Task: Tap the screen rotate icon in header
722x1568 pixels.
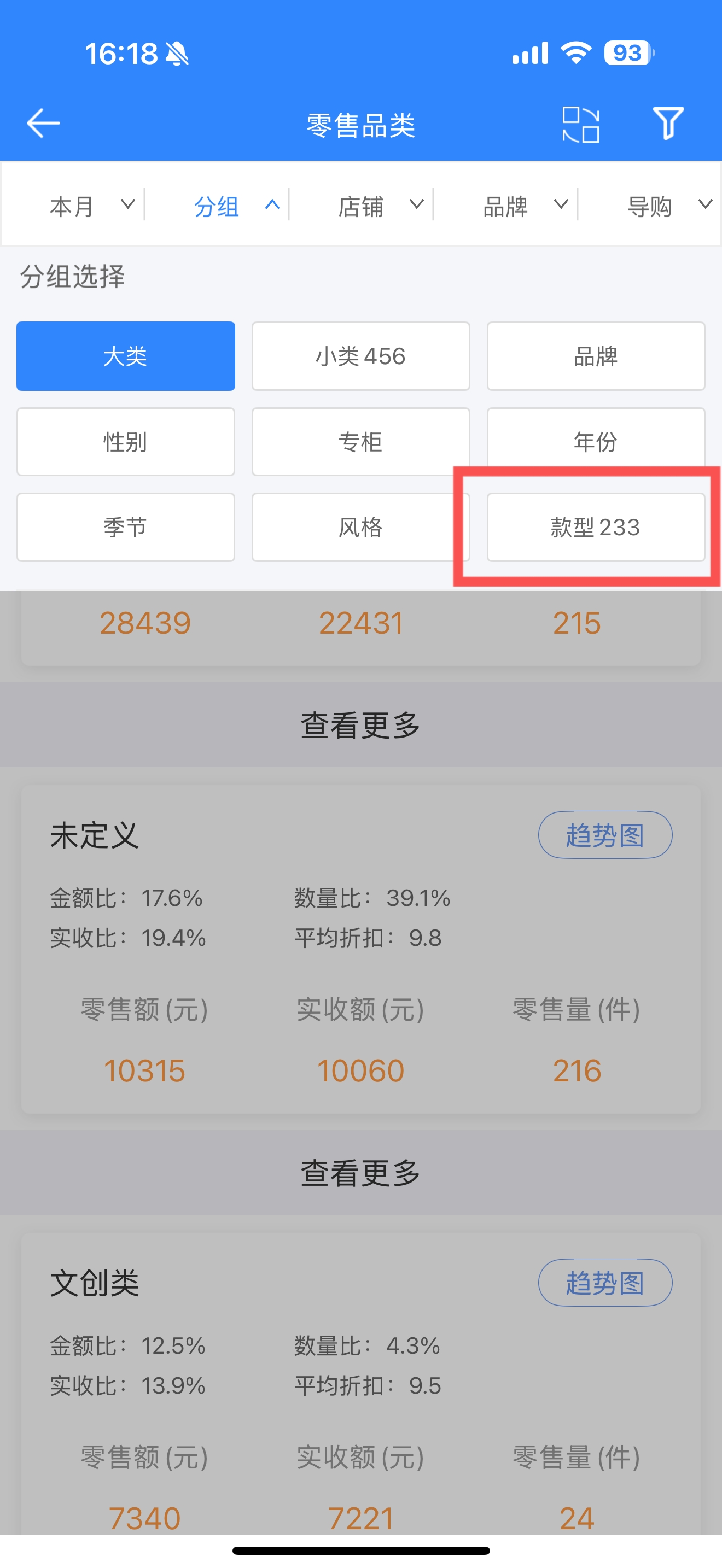Action: 580,124
